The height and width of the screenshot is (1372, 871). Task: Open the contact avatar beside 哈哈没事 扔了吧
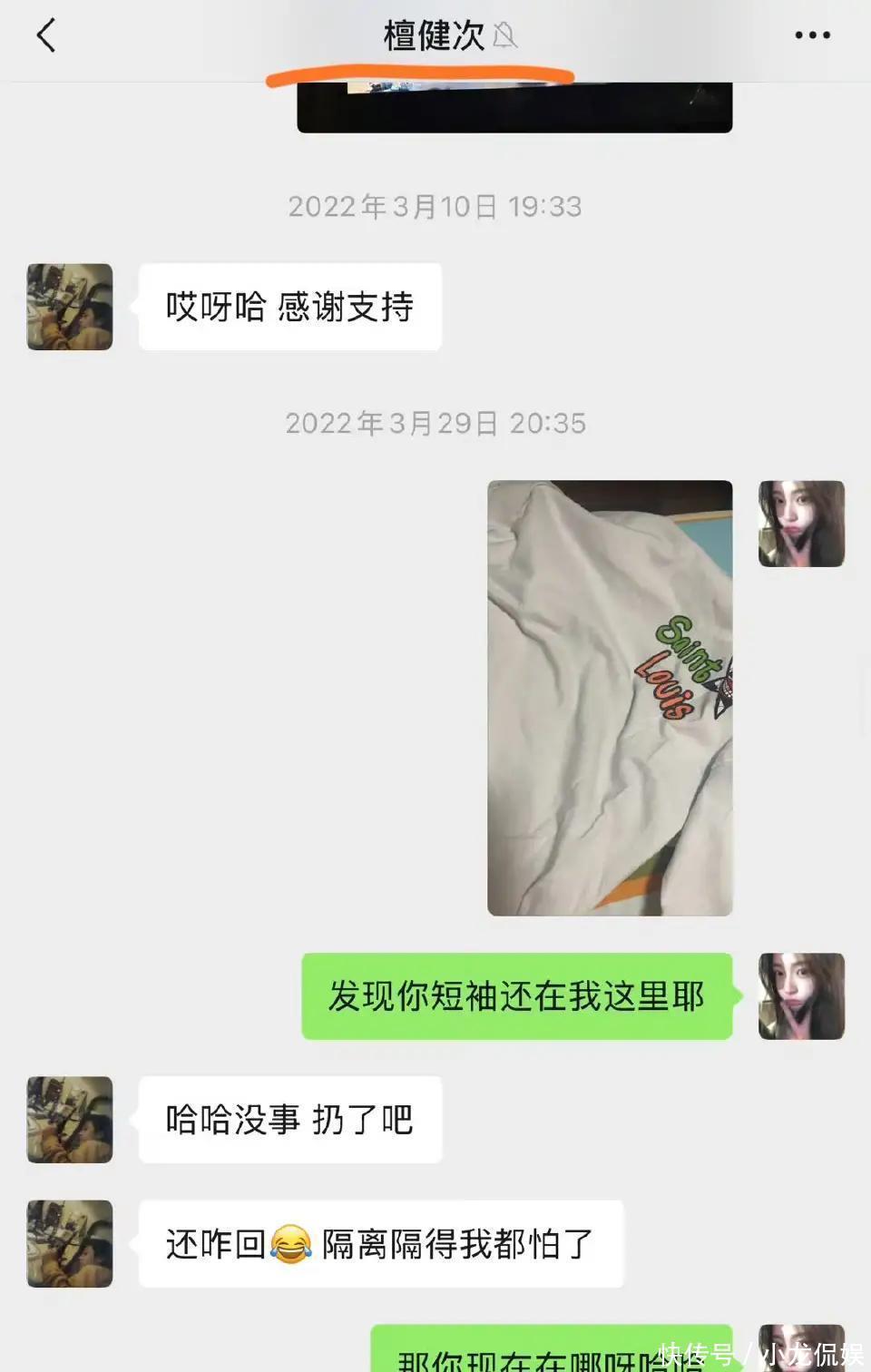[70, 1119]
